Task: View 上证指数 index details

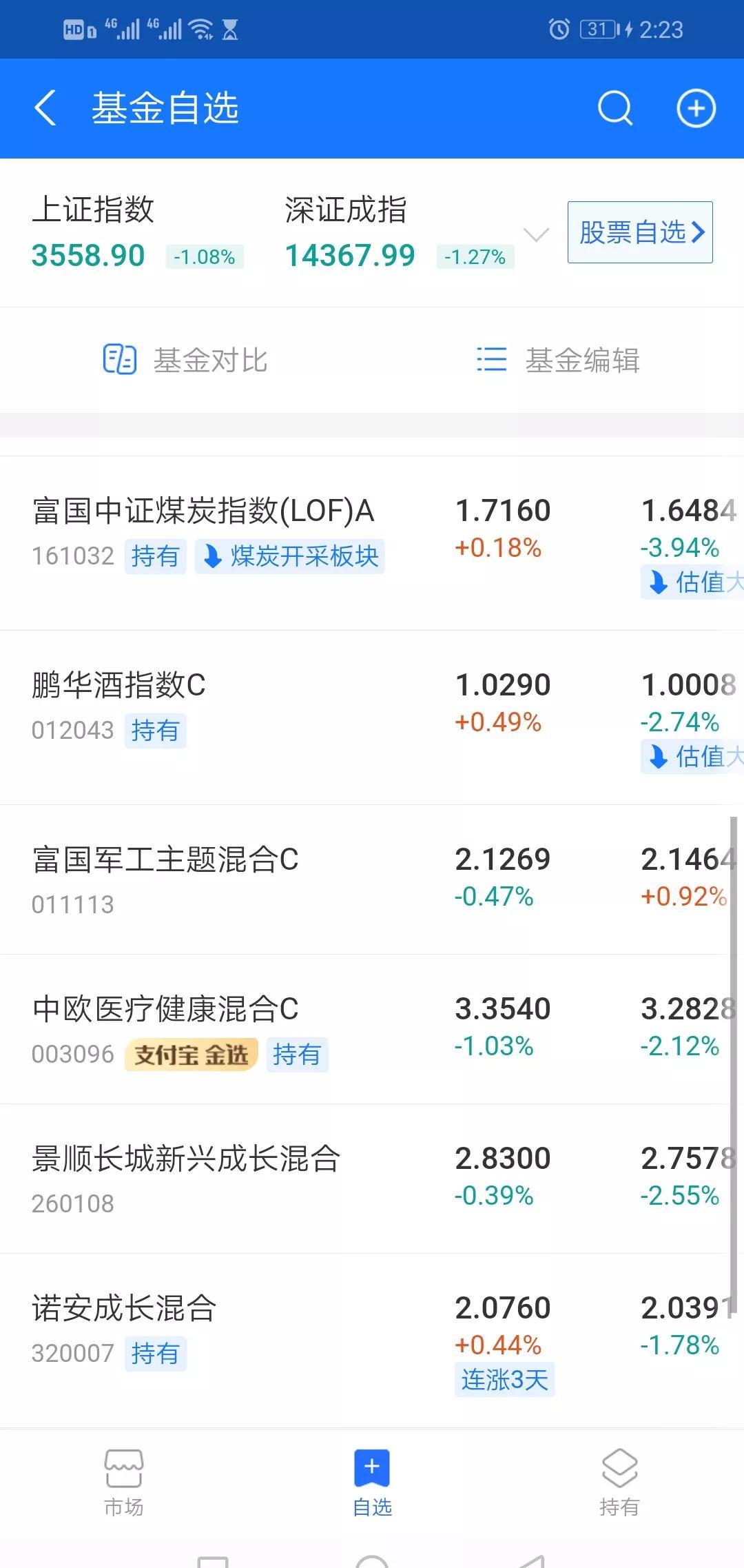Action: (x=138, y=232)
